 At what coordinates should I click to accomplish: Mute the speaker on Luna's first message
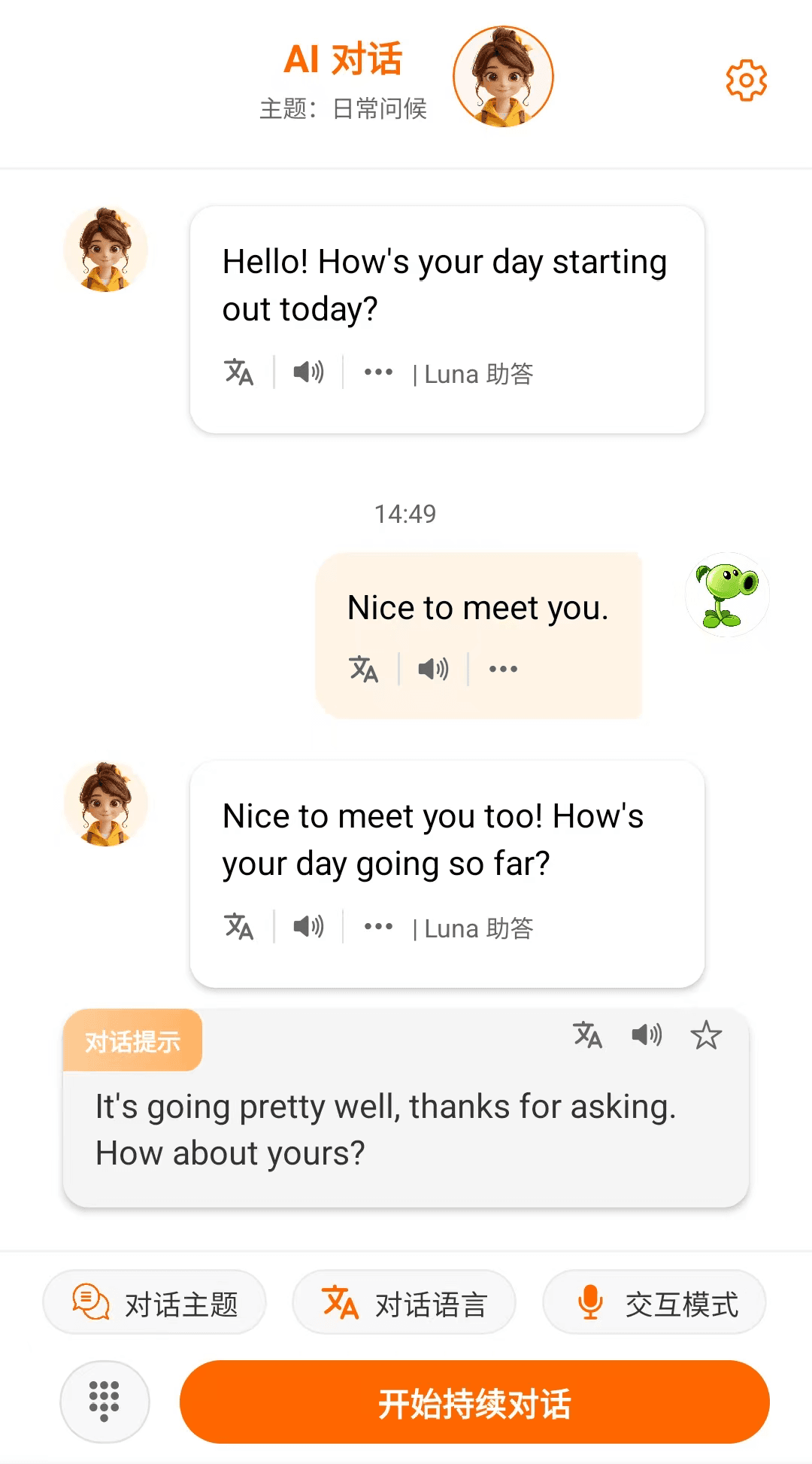pos(308,372)
